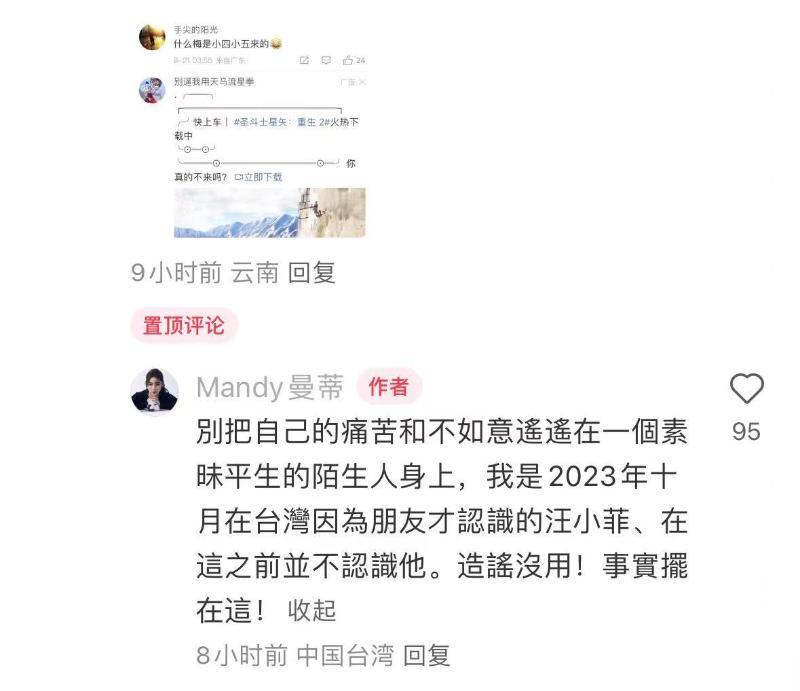The image size is (800, 691).
Task: Collapse the comment text with 收起
Action: [312, 610]
